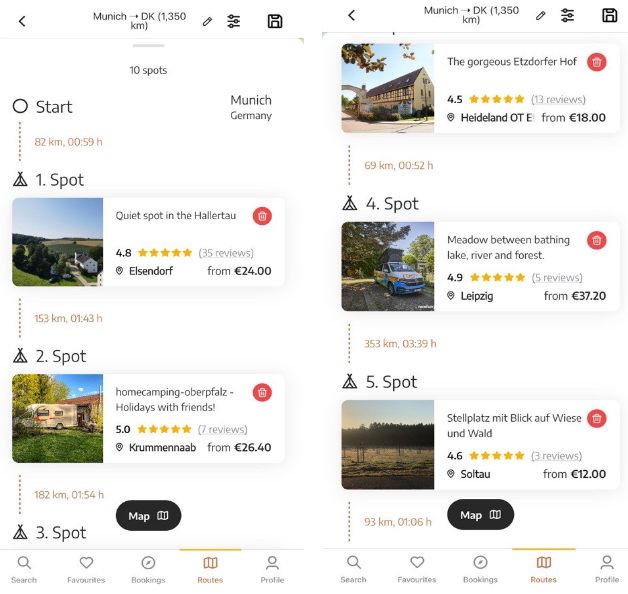628x594 pixels.
Task: Show the 7 reviews for Krummennaab spot
Action: click(222, 429)
